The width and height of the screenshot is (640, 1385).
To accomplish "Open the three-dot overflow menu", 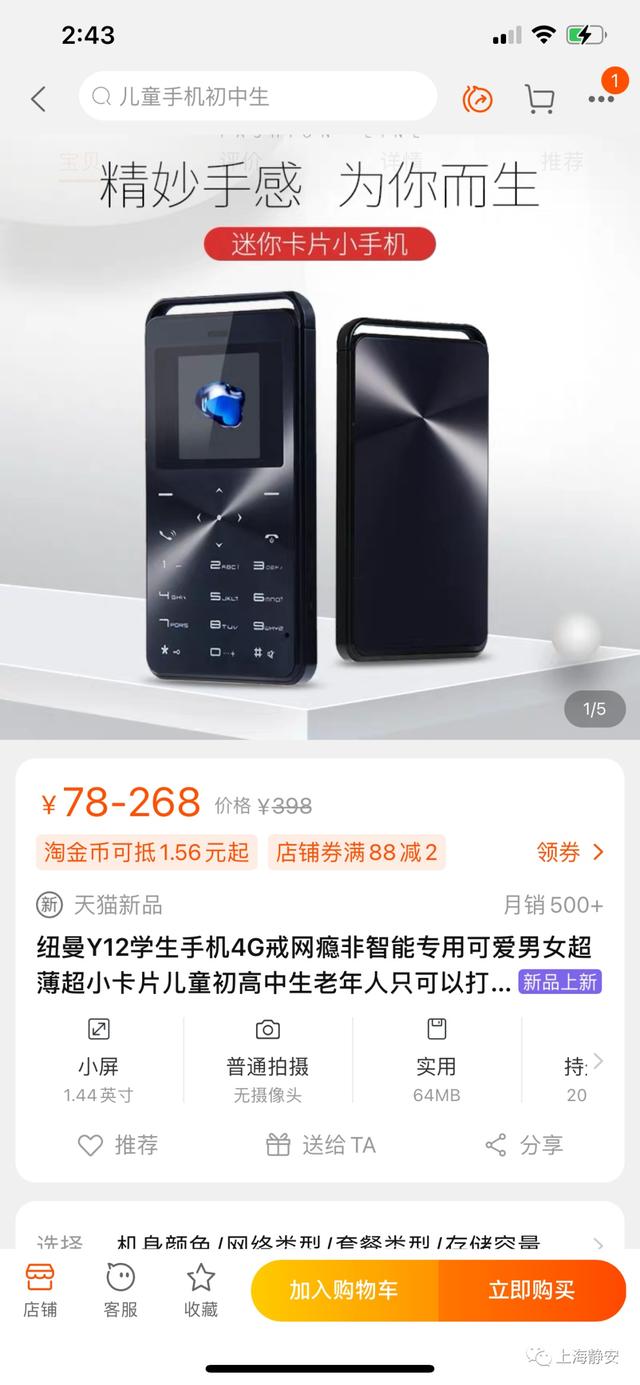I will coord(601,98).
